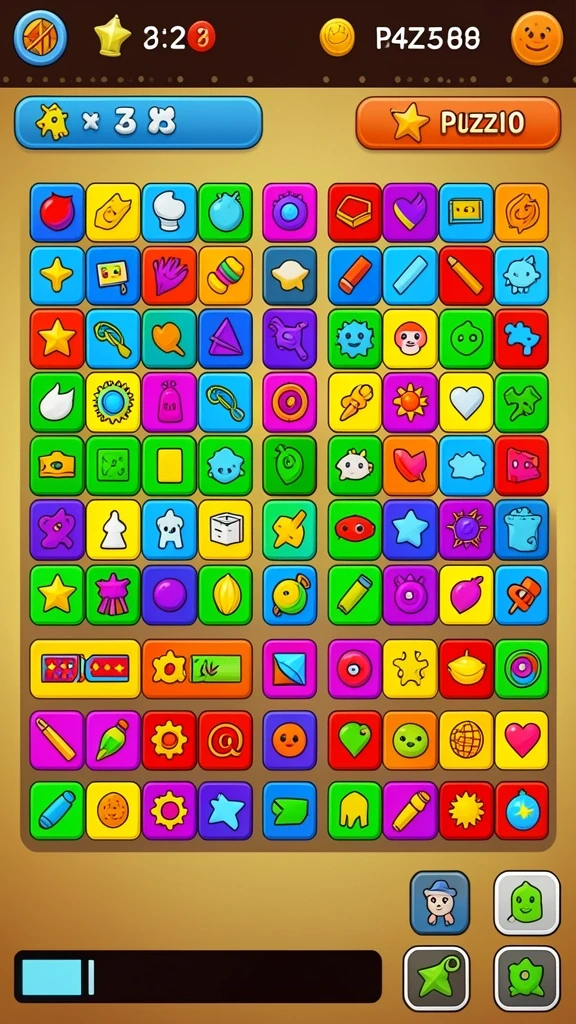Activate the green slime booster

pos(526,903)
